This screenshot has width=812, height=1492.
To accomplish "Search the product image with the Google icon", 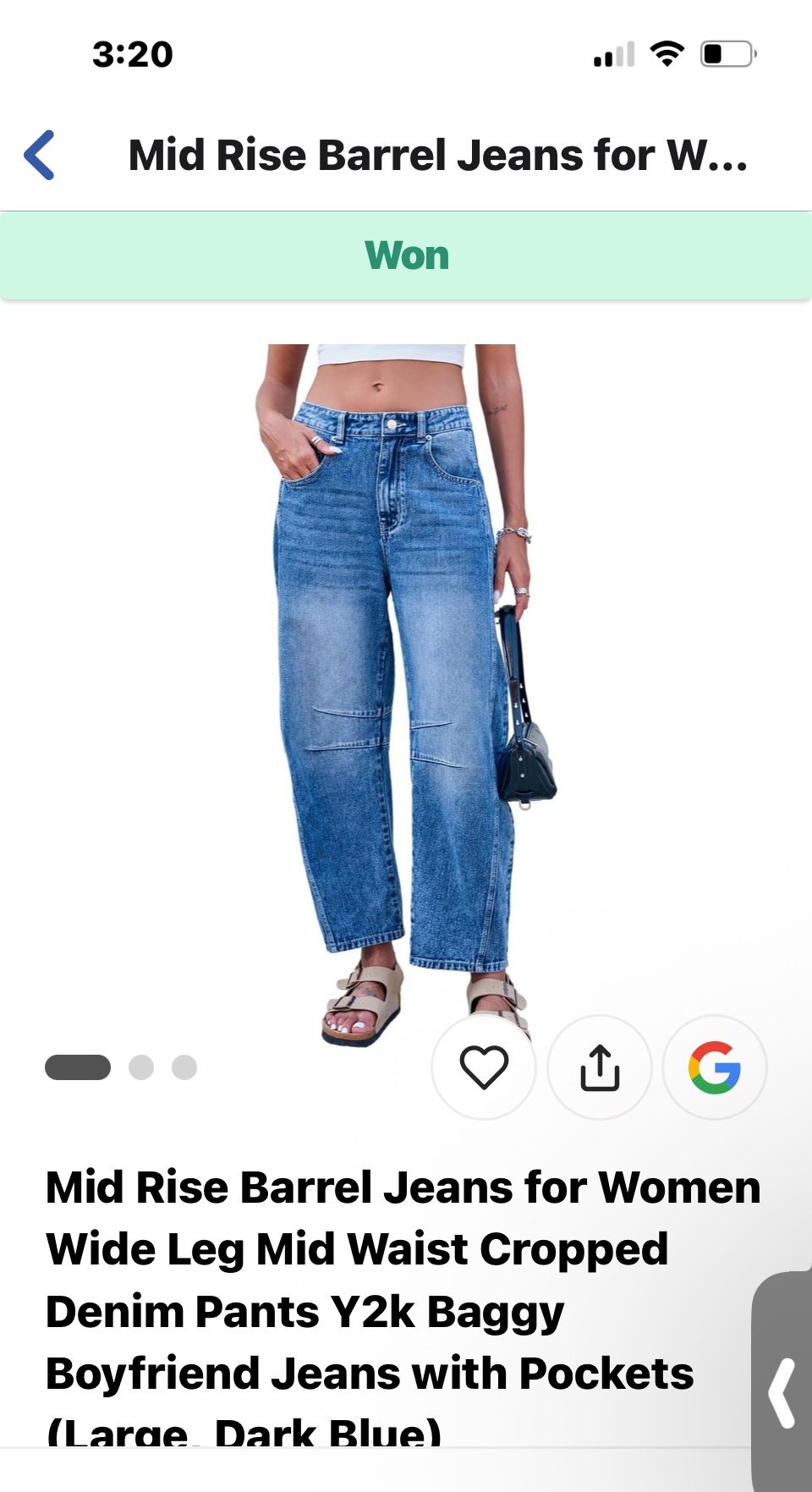I will click(x=715, y=1067).
